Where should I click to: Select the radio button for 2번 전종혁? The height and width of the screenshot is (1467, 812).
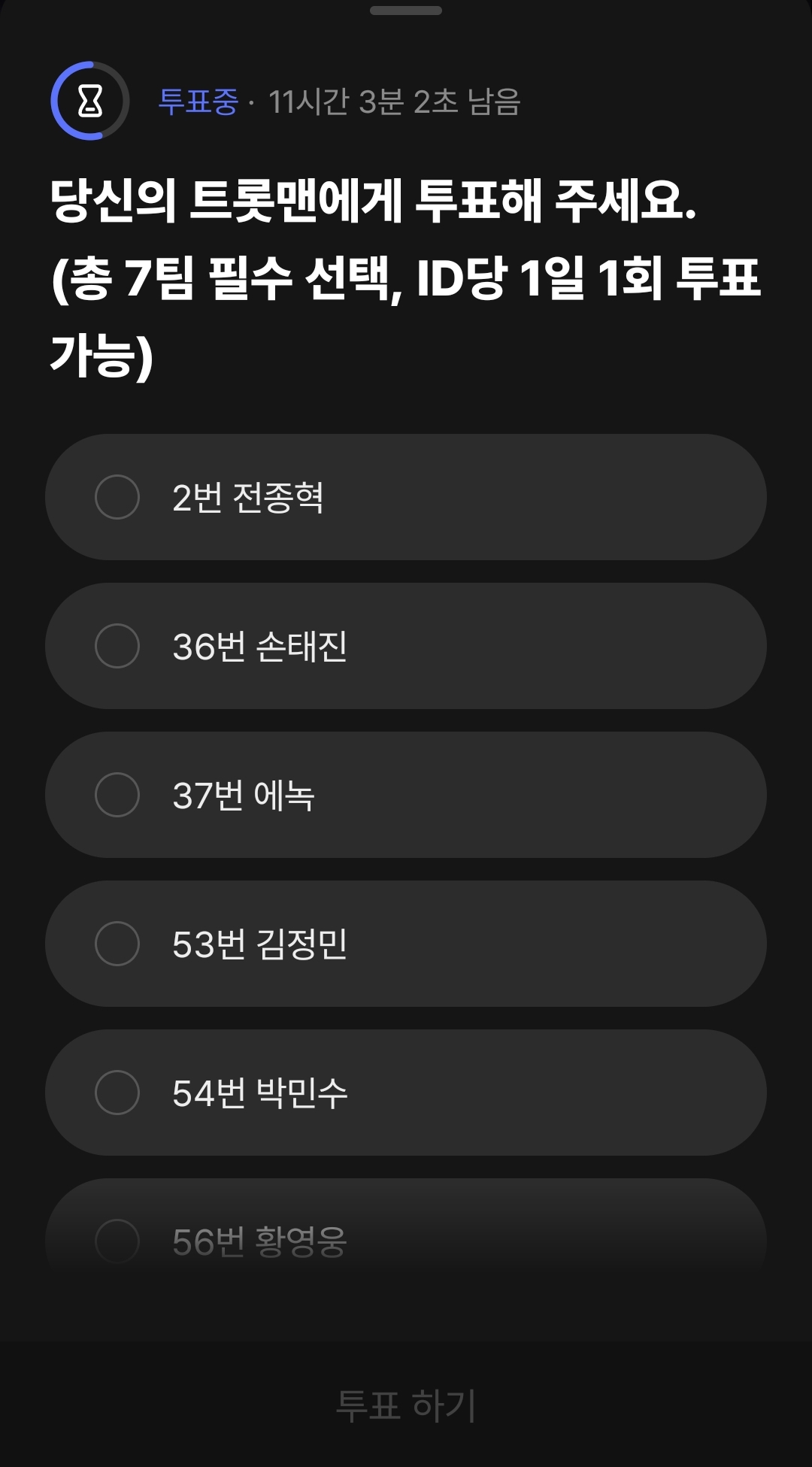pyautogui.click(x=118, y=496)
